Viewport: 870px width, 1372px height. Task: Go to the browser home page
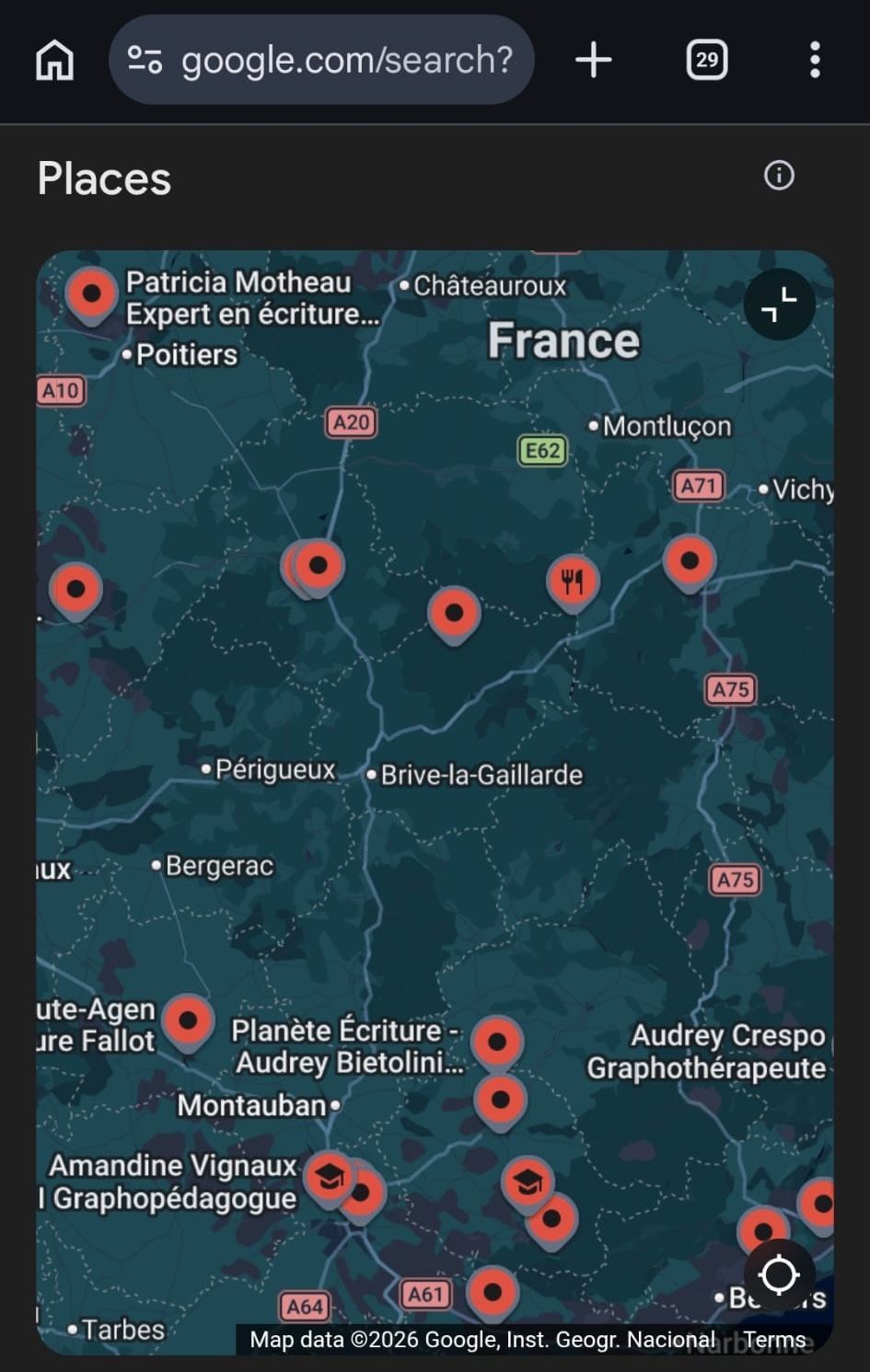point(55,61)
